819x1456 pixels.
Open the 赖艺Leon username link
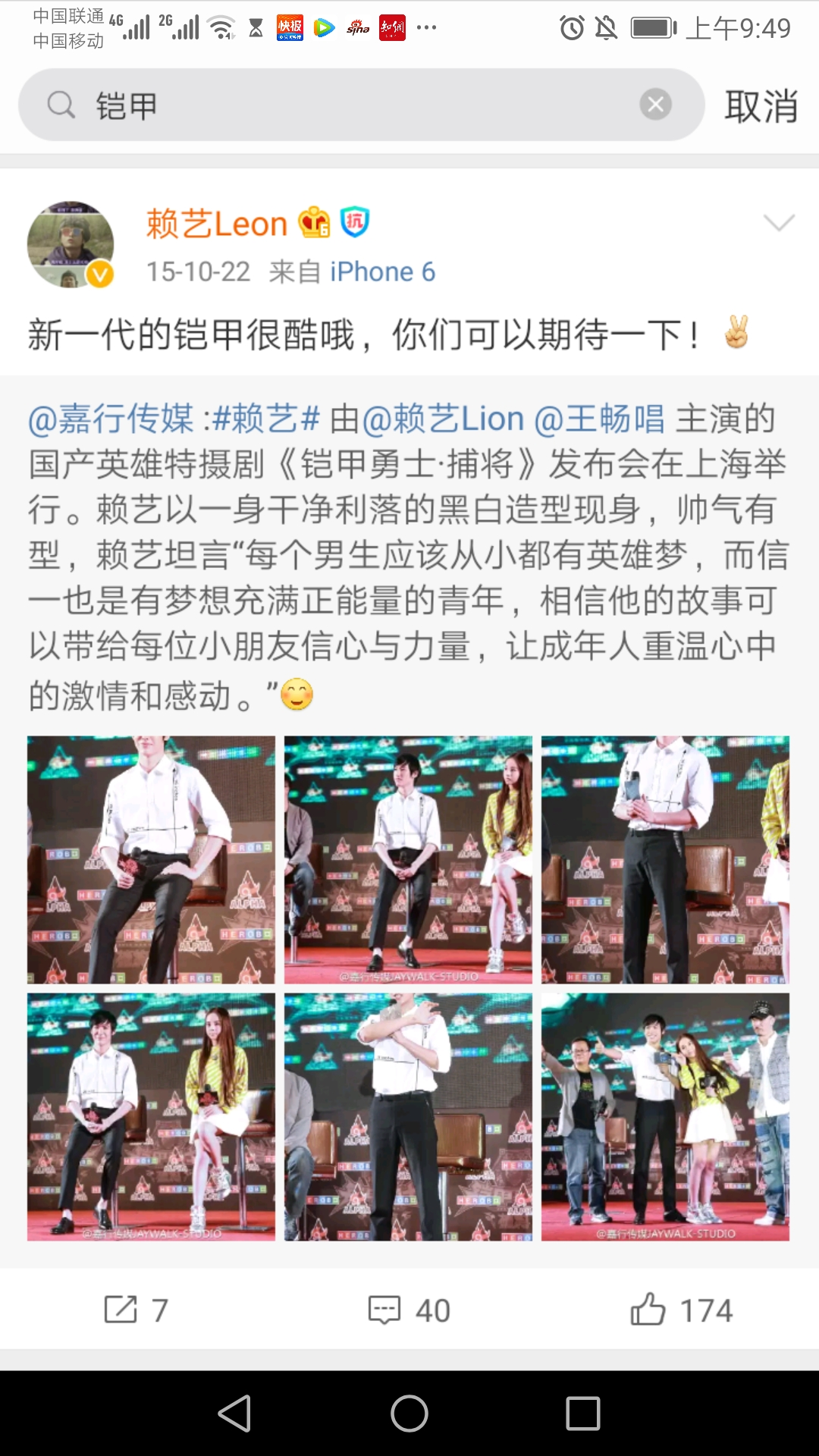coord(217,224)
